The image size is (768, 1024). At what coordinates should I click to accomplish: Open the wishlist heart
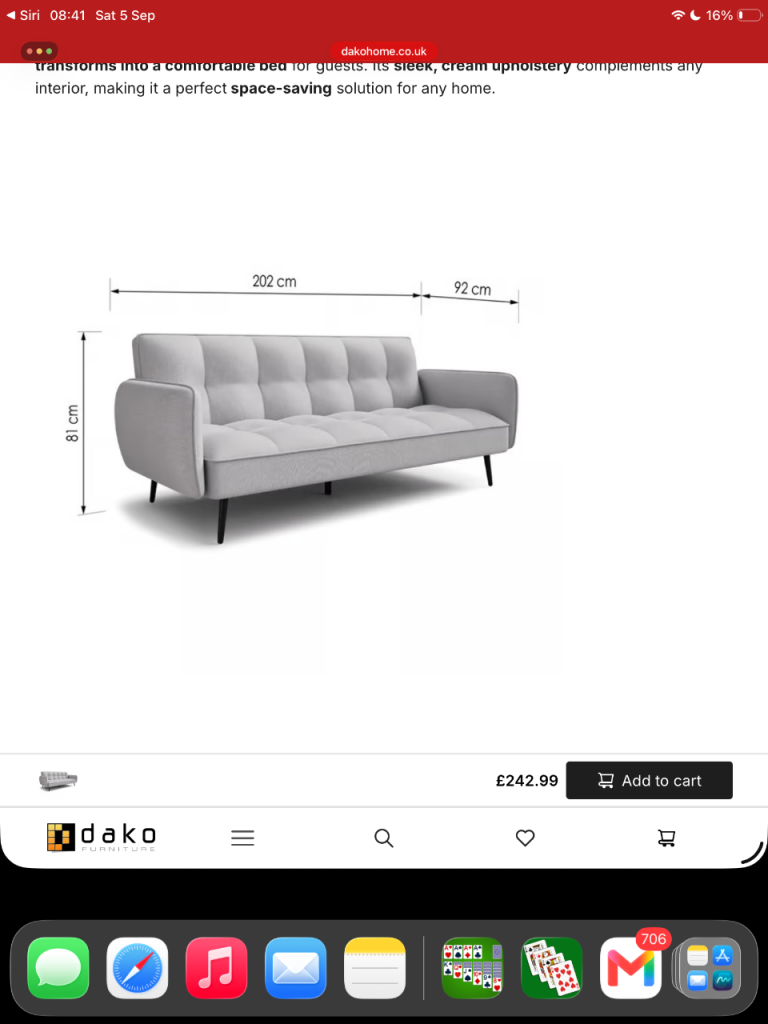click(525, 838)
